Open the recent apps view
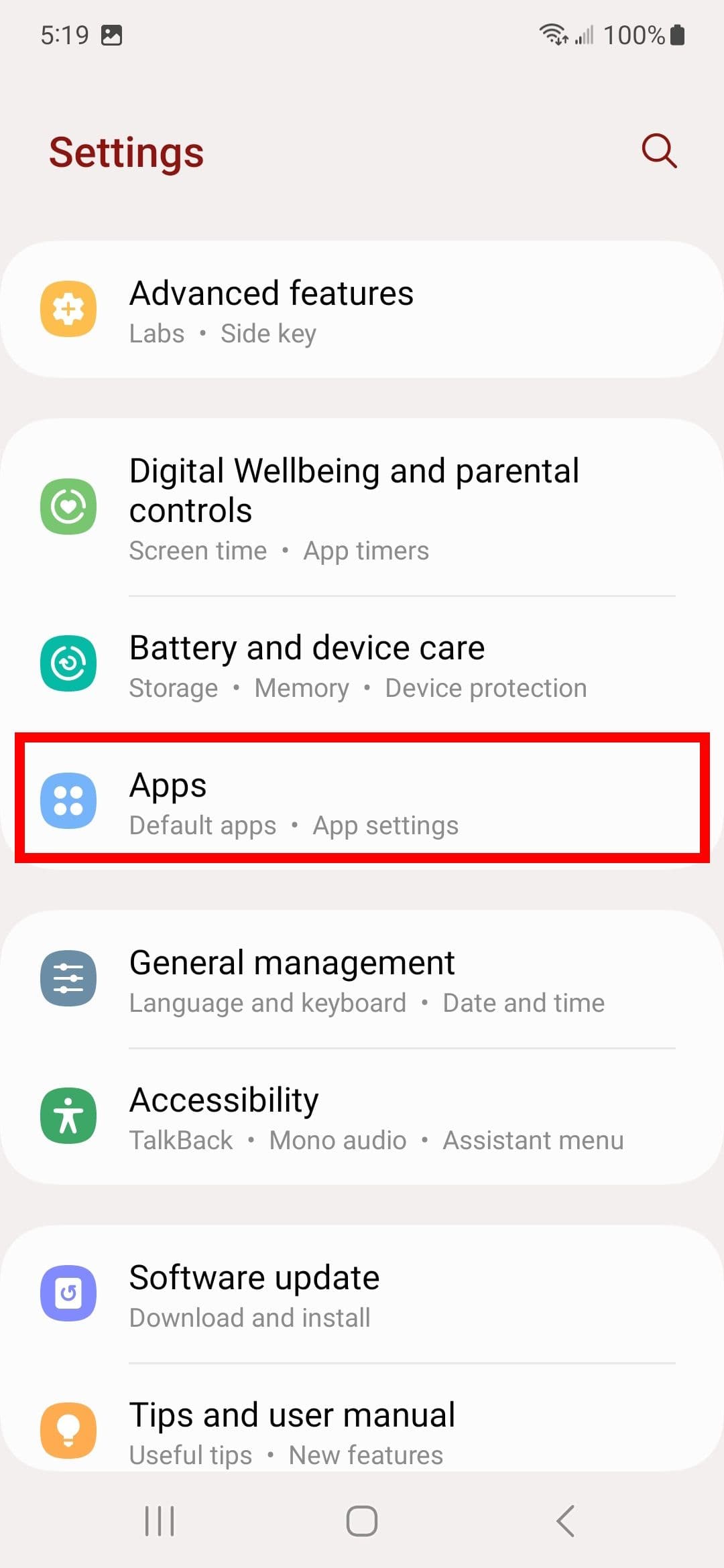The height and width of the screenshot is (1568, 724). tap(160, 1521)
